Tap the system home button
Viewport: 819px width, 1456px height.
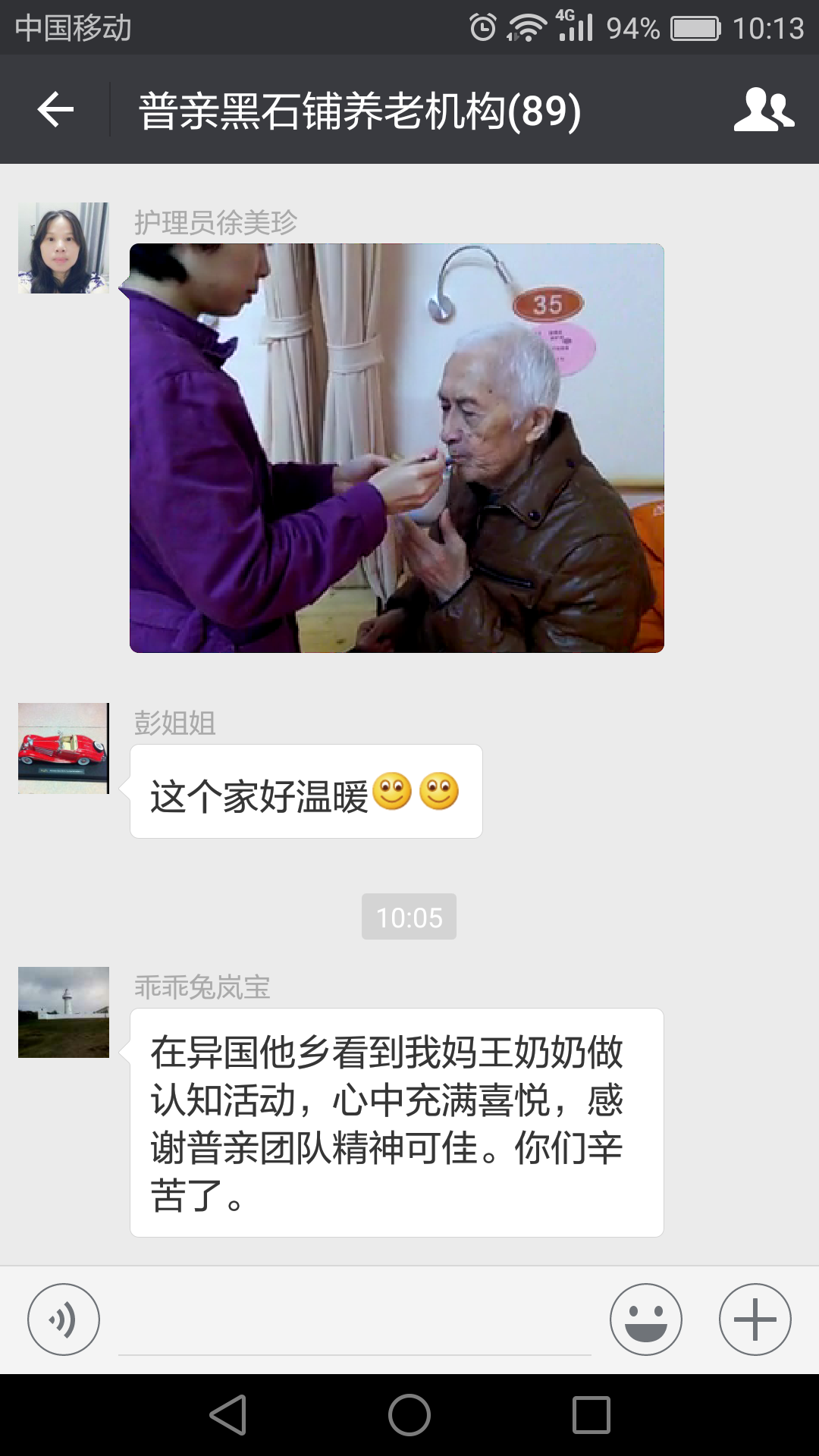tap(409, 1415)
